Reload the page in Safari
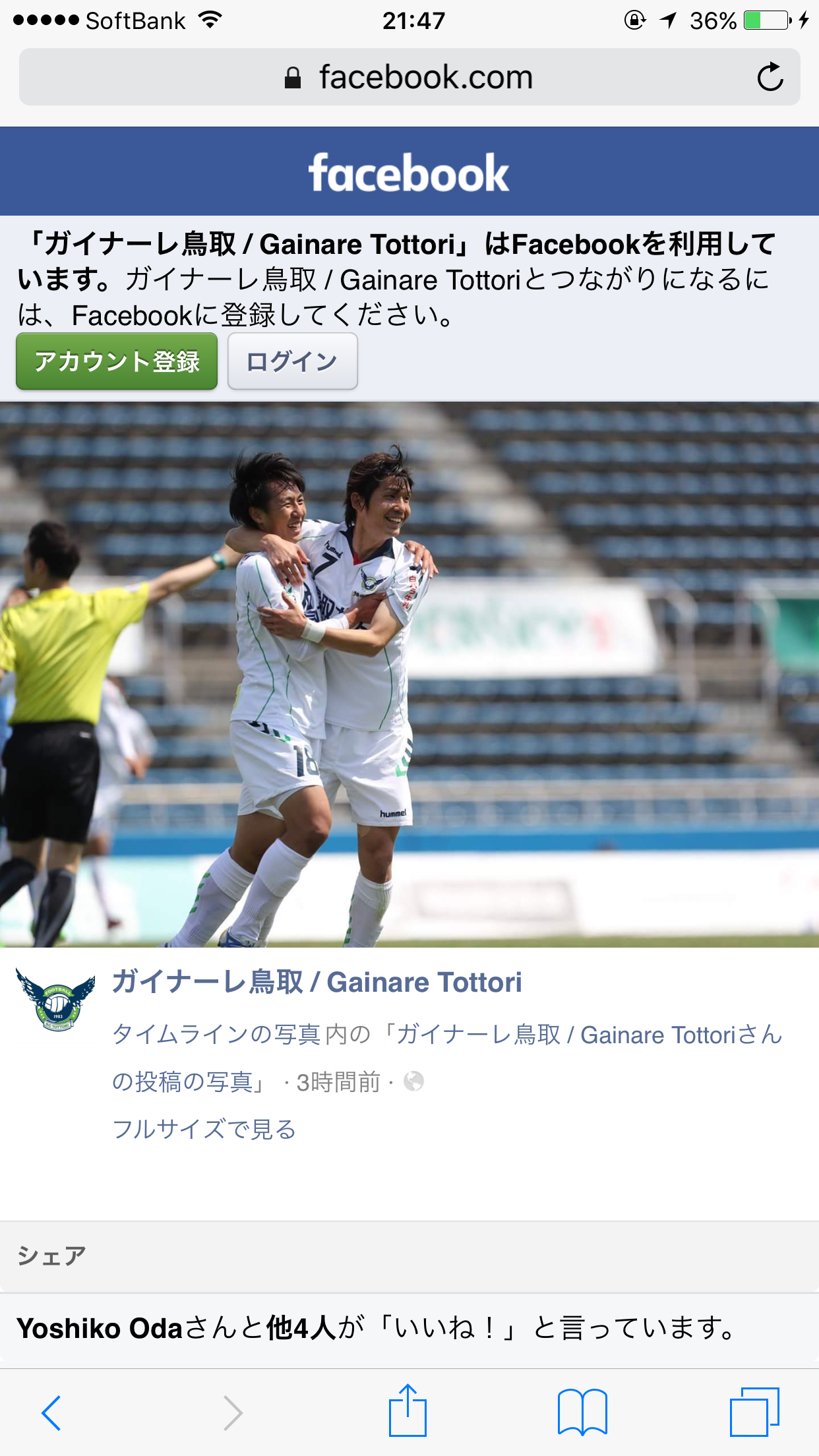The image size is (819, 1456). pos(770,77)
